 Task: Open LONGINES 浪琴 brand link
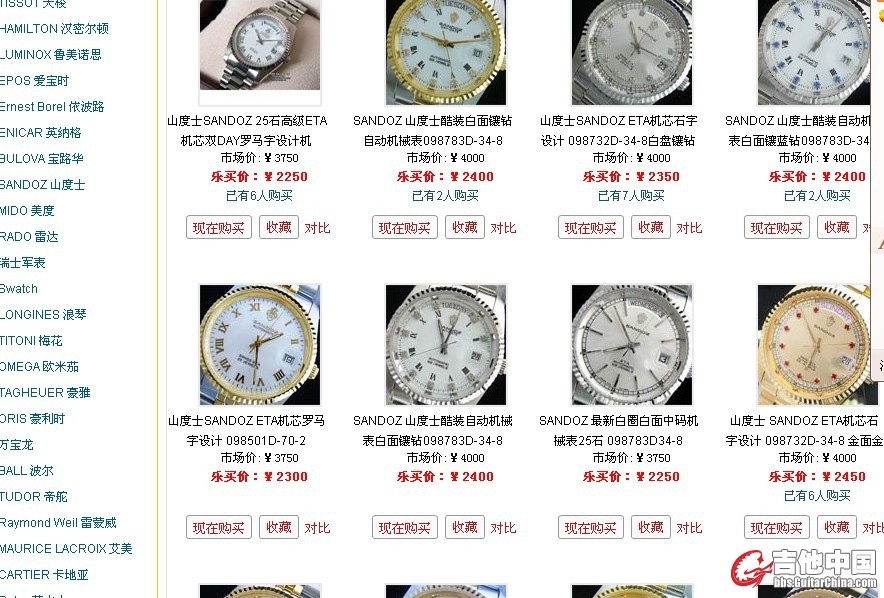44,315
